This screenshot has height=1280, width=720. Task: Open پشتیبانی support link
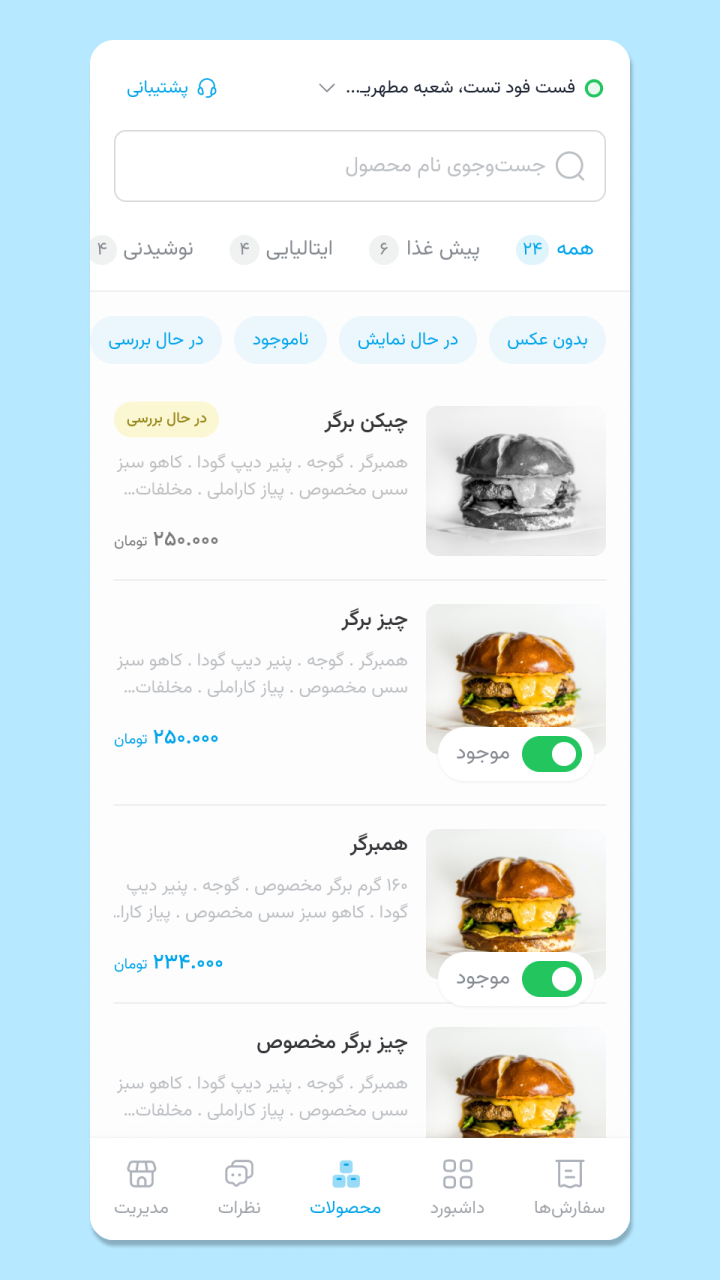tap(171, 88)
